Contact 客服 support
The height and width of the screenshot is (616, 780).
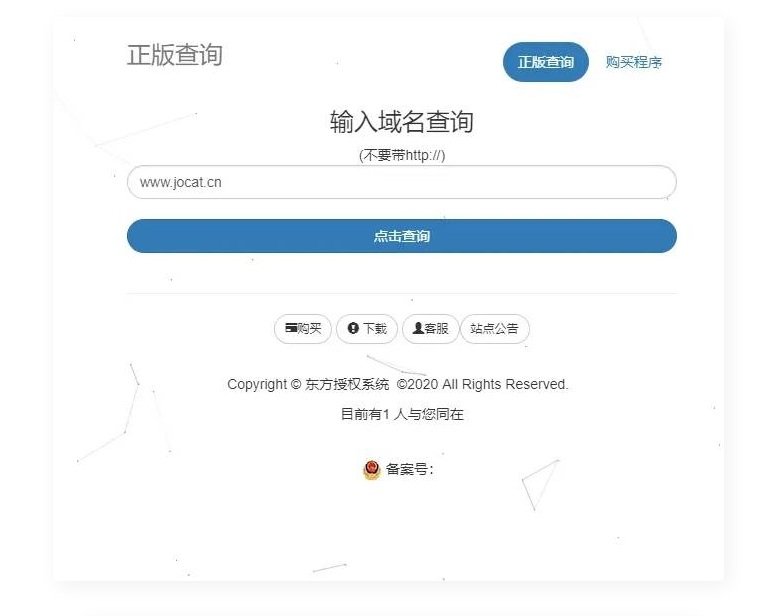(430, 328)
